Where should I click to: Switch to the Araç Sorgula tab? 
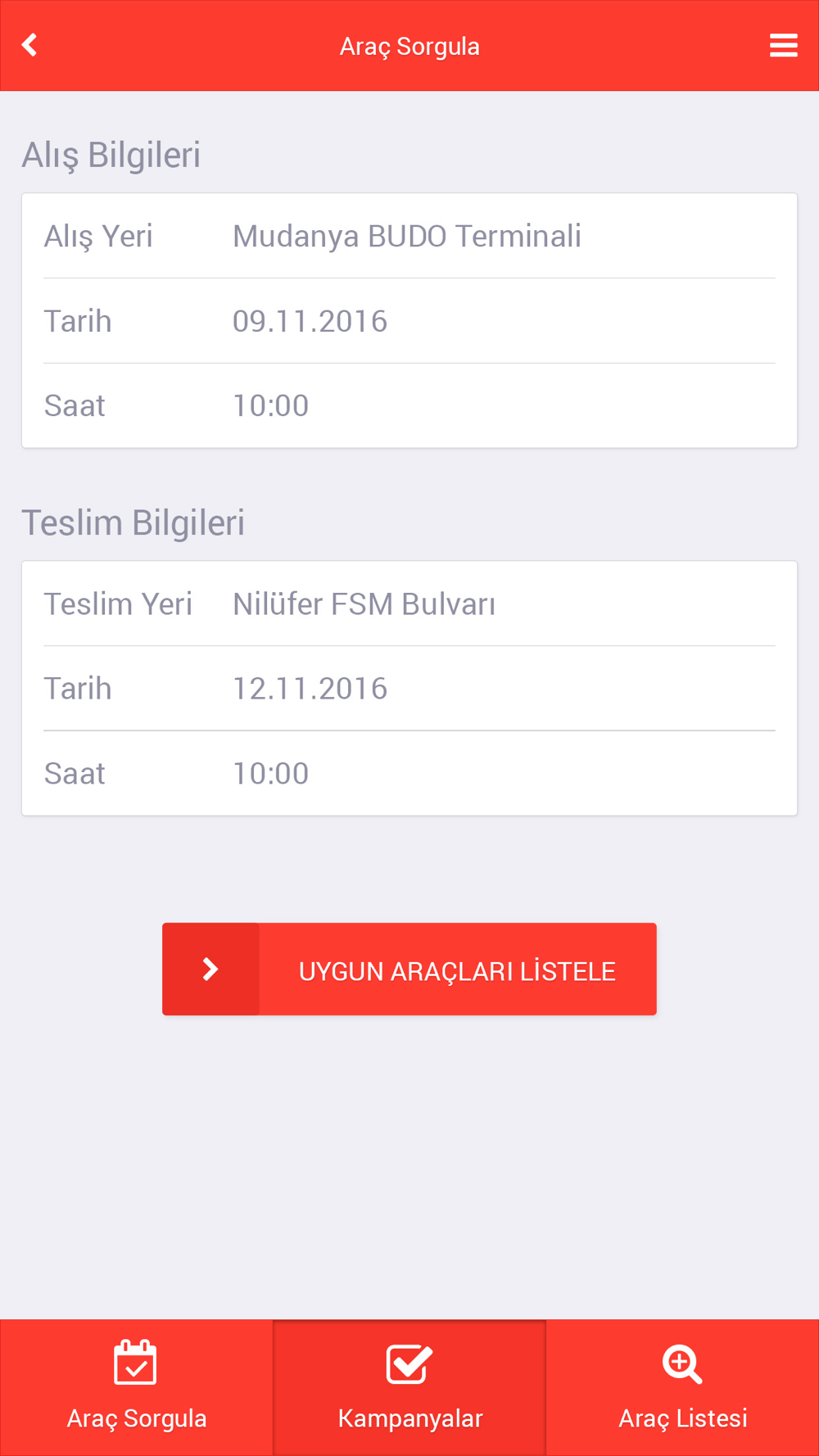(x=136, y=1387)
